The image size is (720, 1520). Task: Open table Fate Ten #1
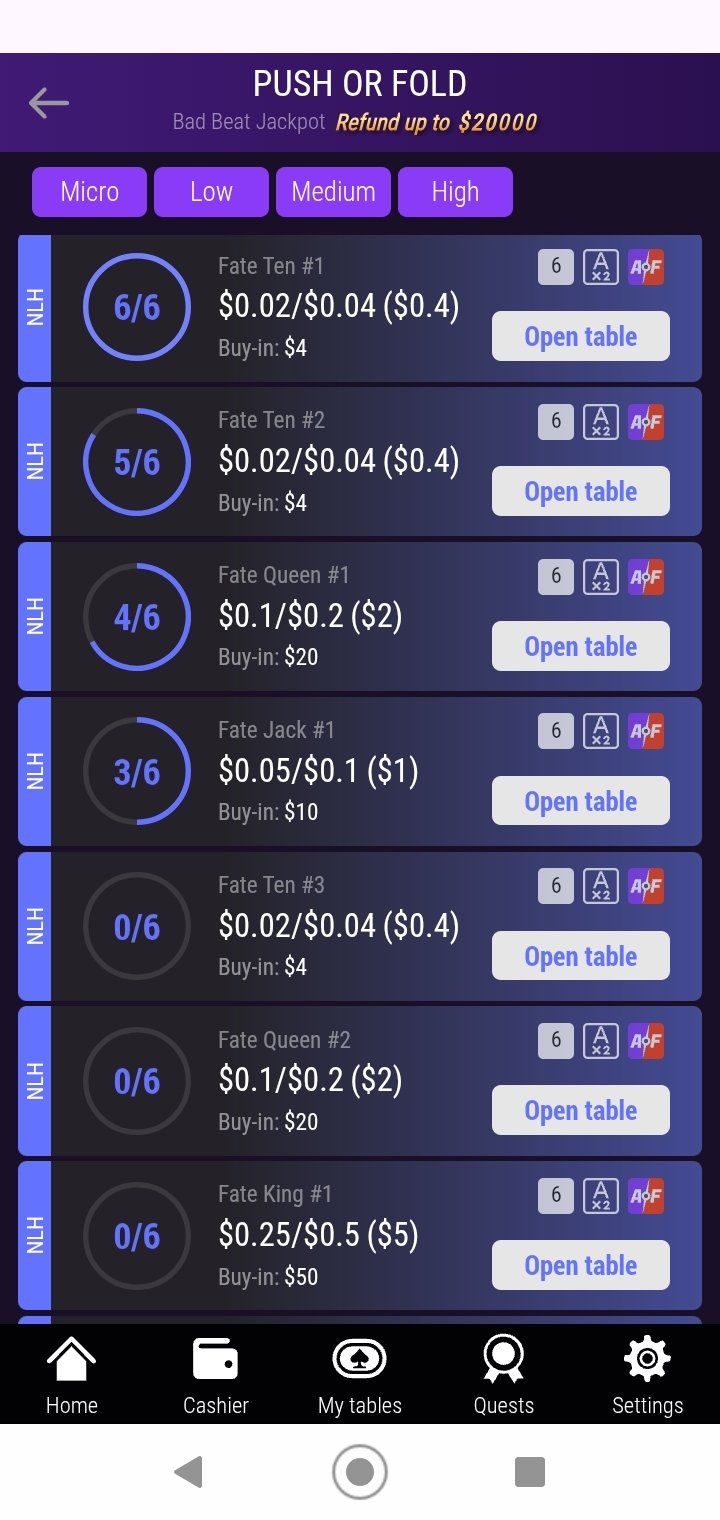[580, 337]
